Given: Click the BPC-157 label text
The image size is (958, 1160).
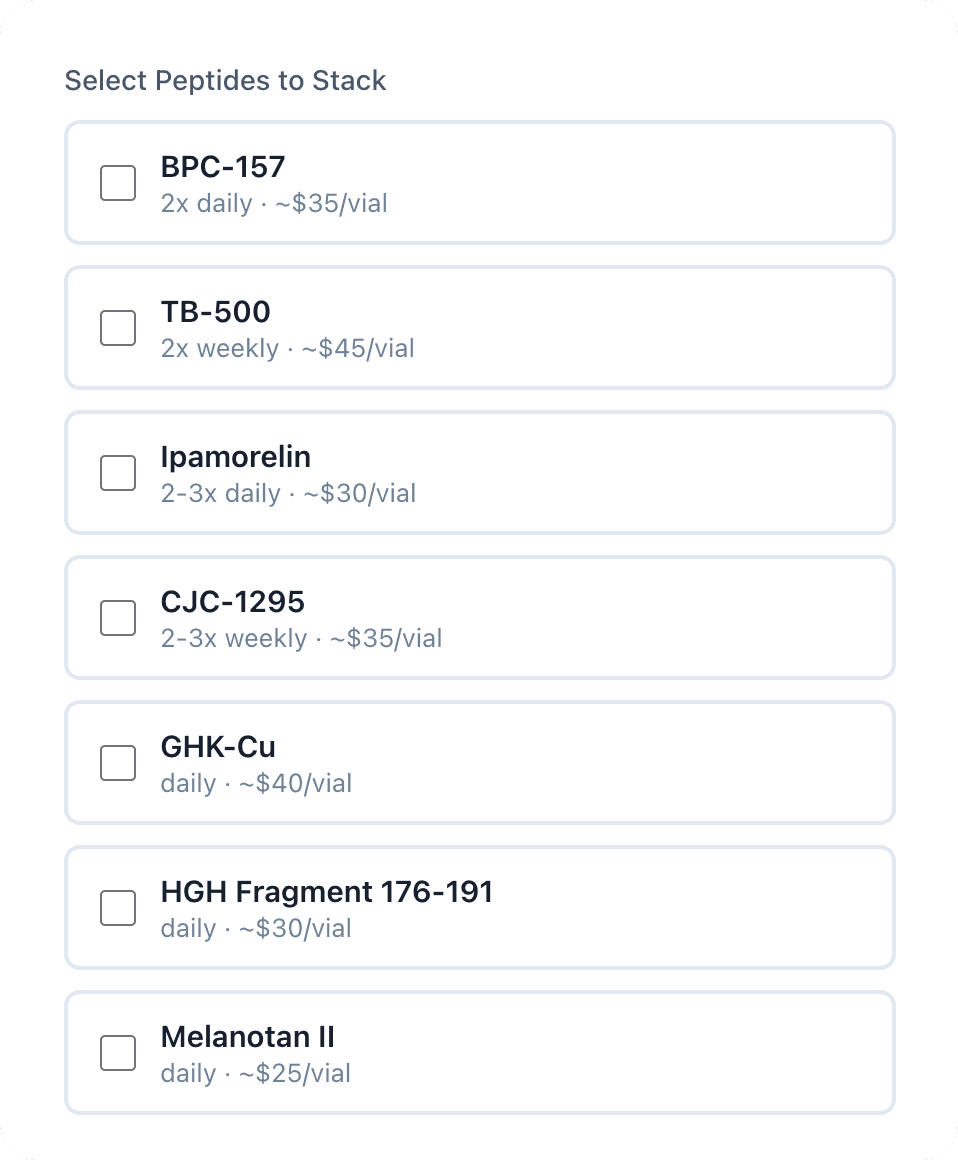Looking at the screenshot, I should point(221,167).
